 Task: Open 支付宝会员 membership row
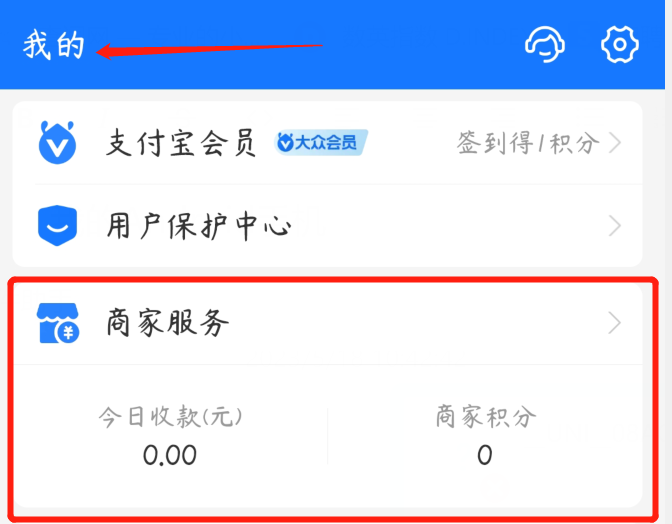coord(180,143)
